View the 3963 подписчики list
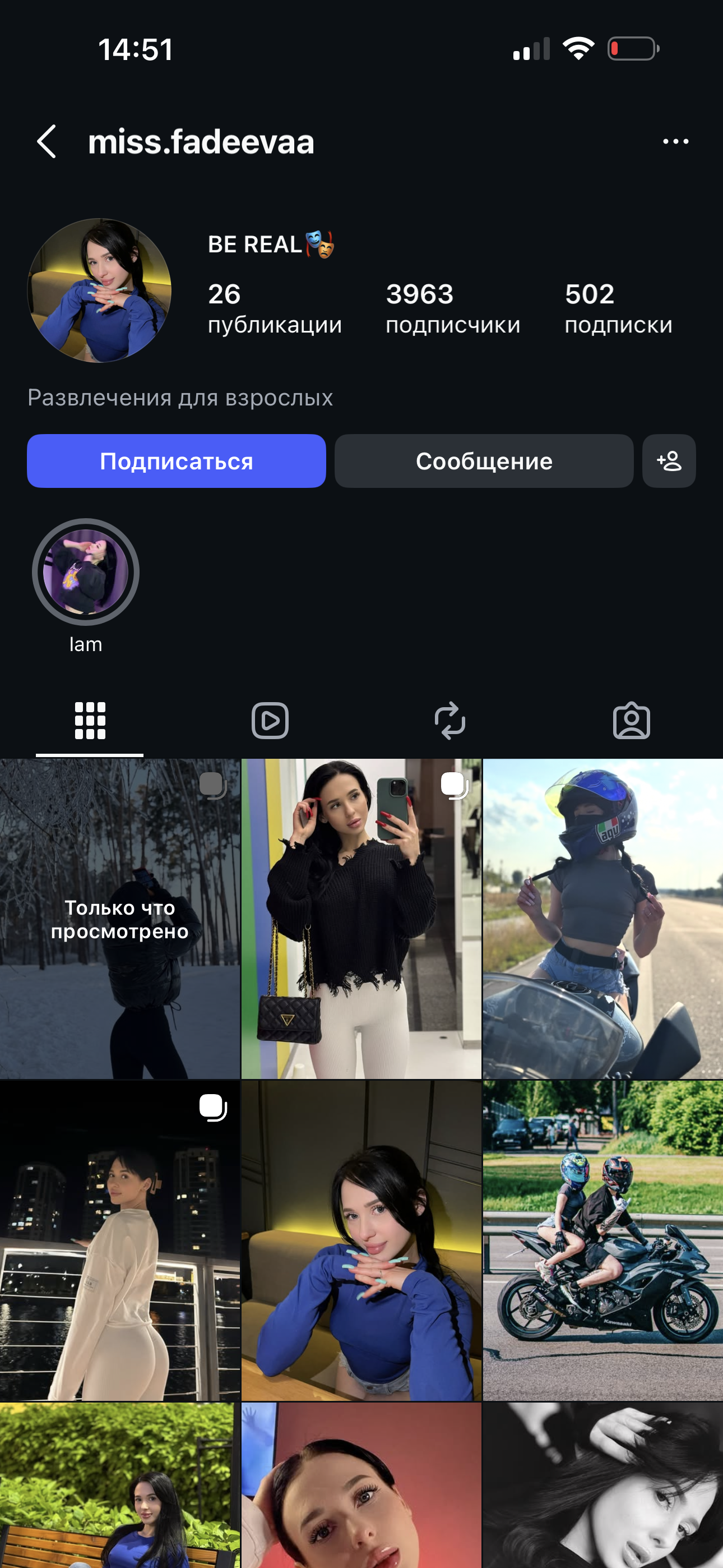The image size is (723, 1568). point(452,308)
